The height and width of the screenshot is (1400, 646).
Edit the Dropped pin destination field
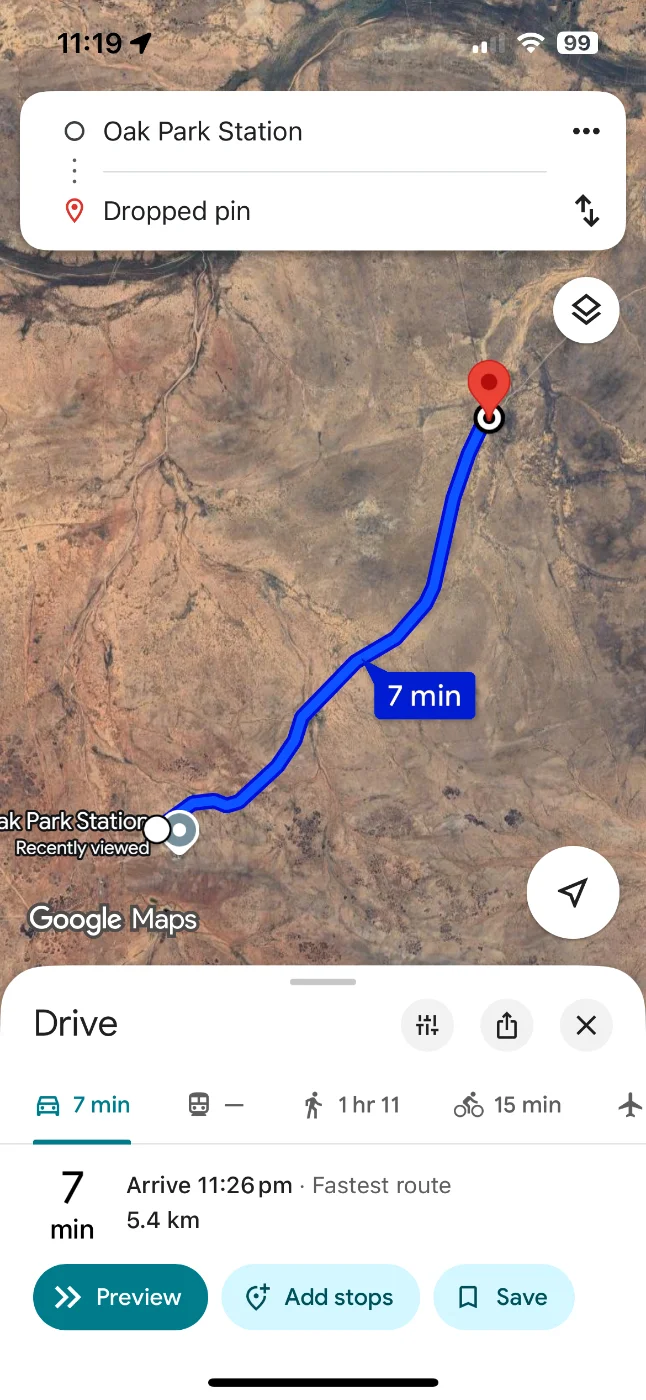(x=300, y=211)
